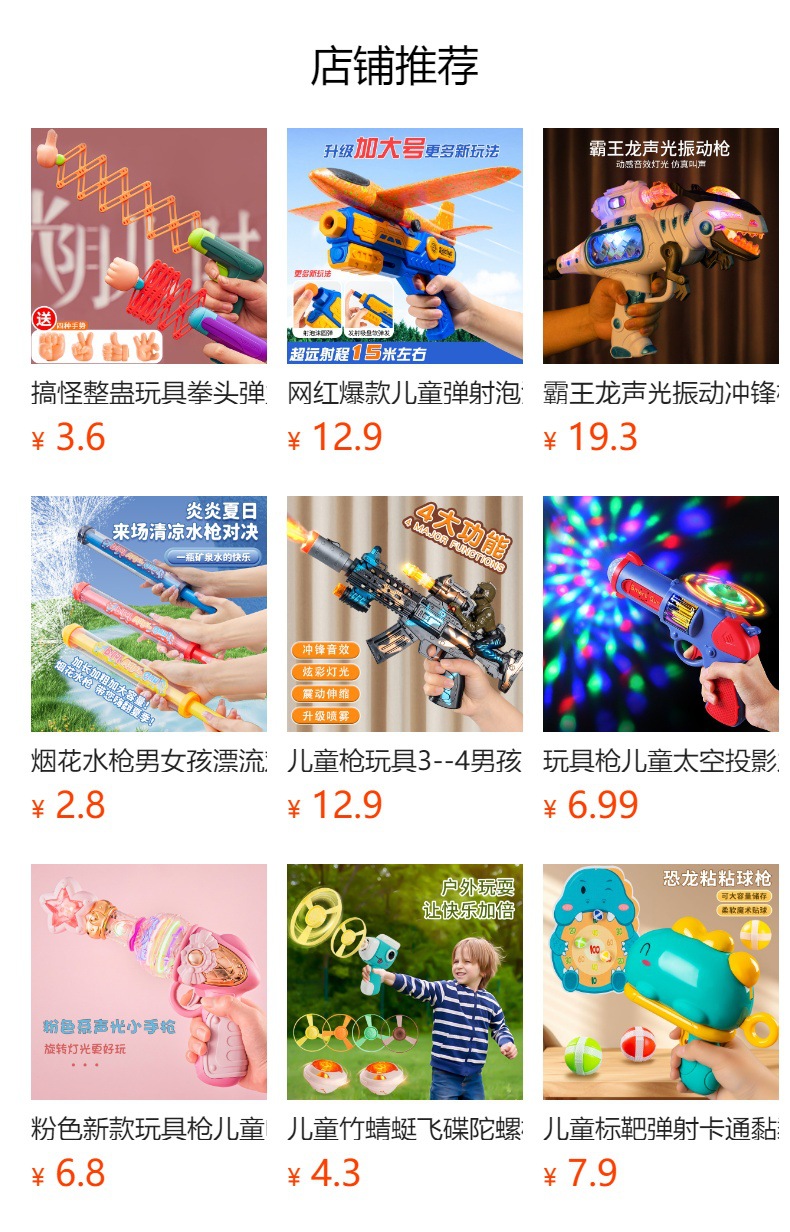Select the 儿童竹蜻蜓飞碟陀螺 toy listing
Screen dimensions: 790x1232
tap(405, 982)
